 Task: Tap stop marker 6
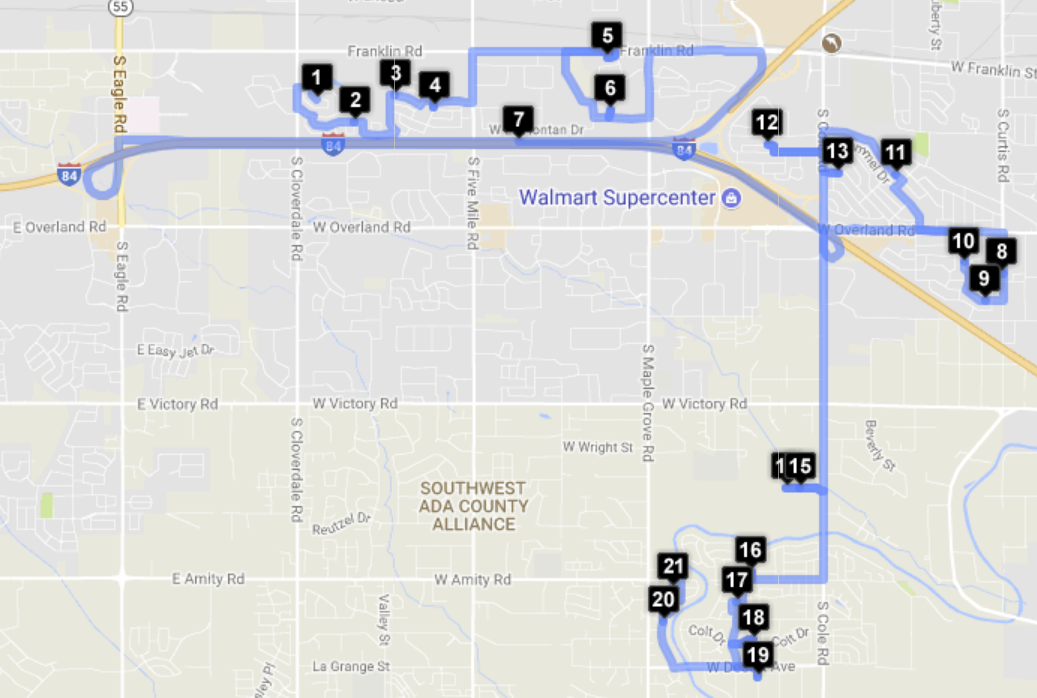coord(610,88)
